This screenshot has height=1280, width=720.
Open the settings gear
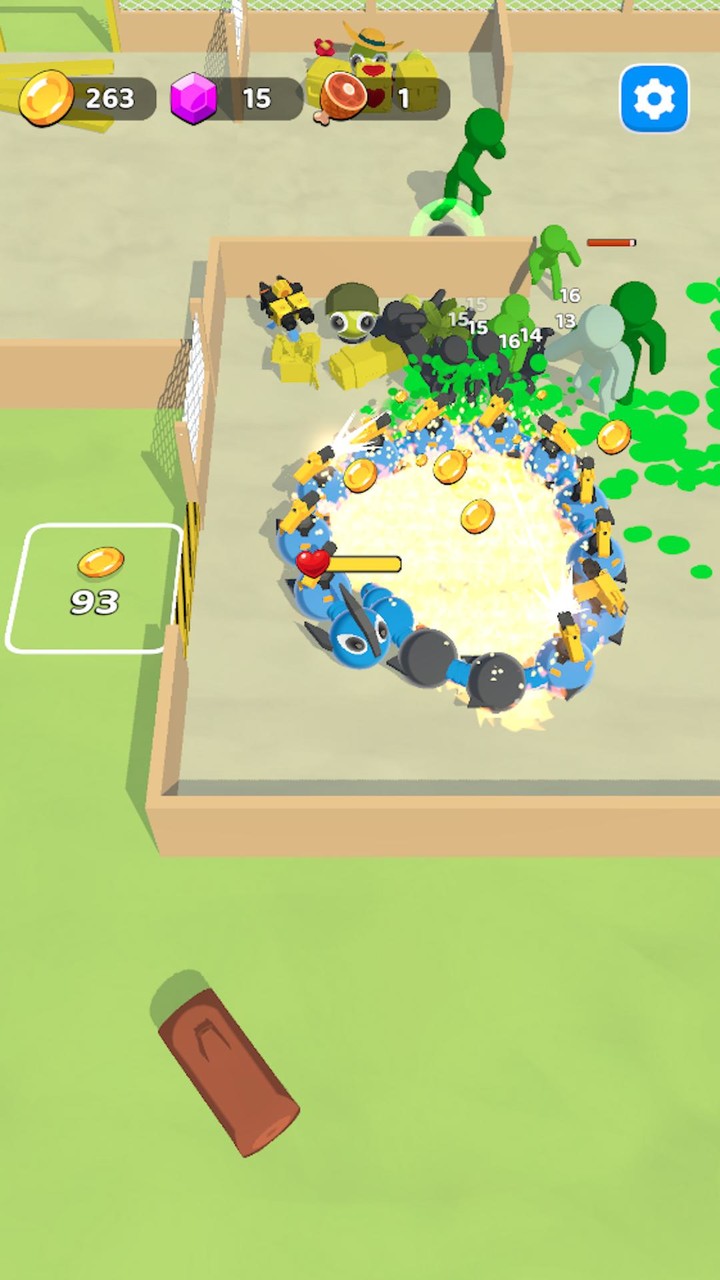(654, 99)
